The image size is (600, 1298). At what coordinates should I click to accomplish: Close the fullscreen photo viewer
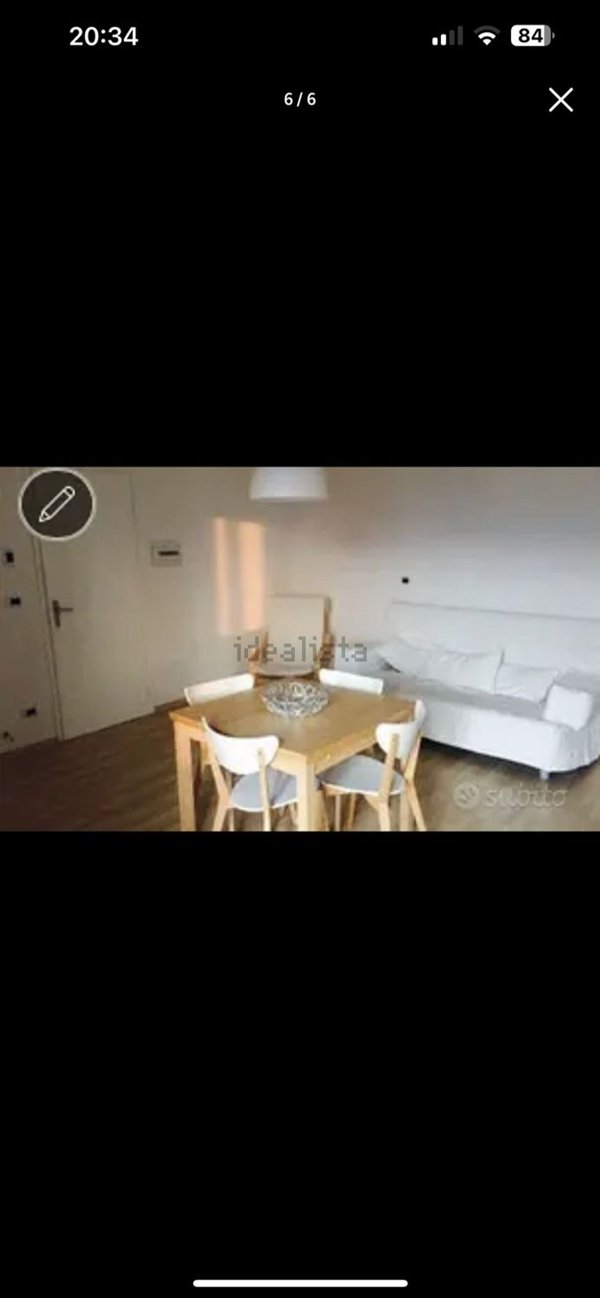(x=561, y=99)
